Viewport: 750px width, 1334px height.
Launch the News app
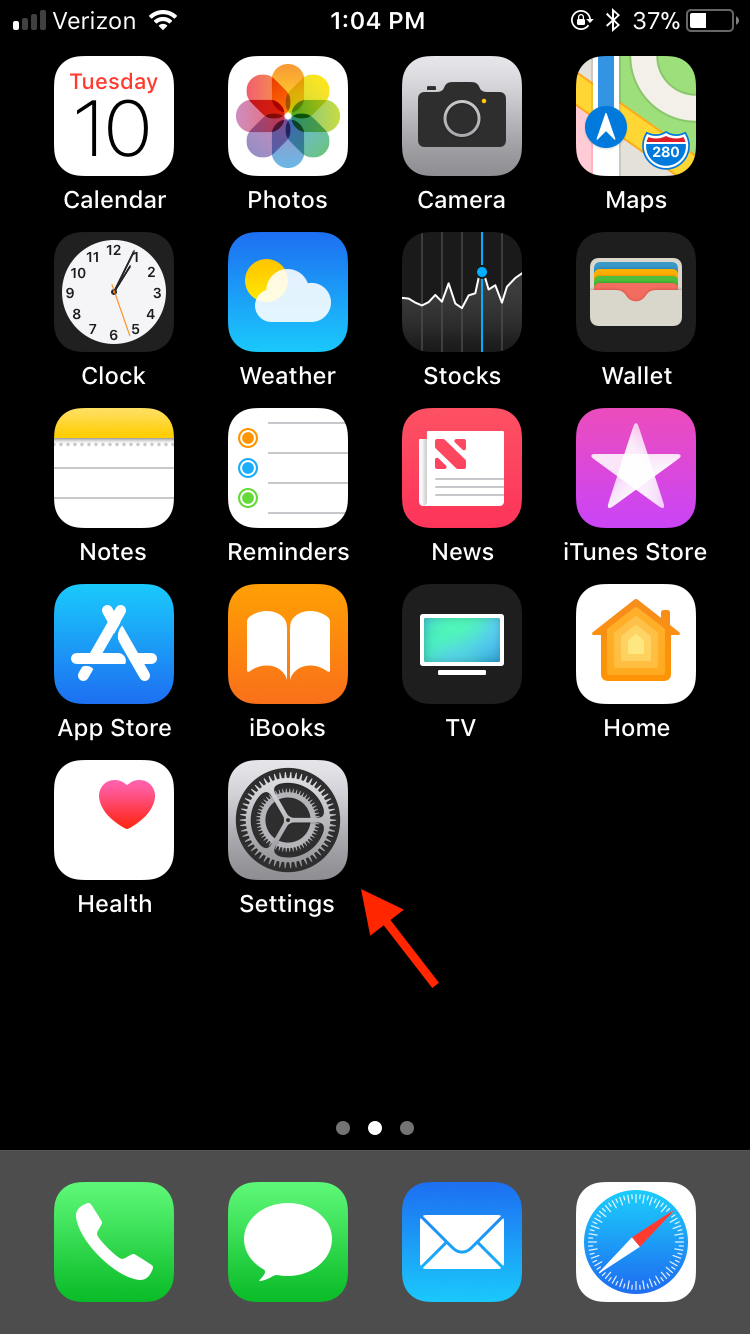[462, 468]
